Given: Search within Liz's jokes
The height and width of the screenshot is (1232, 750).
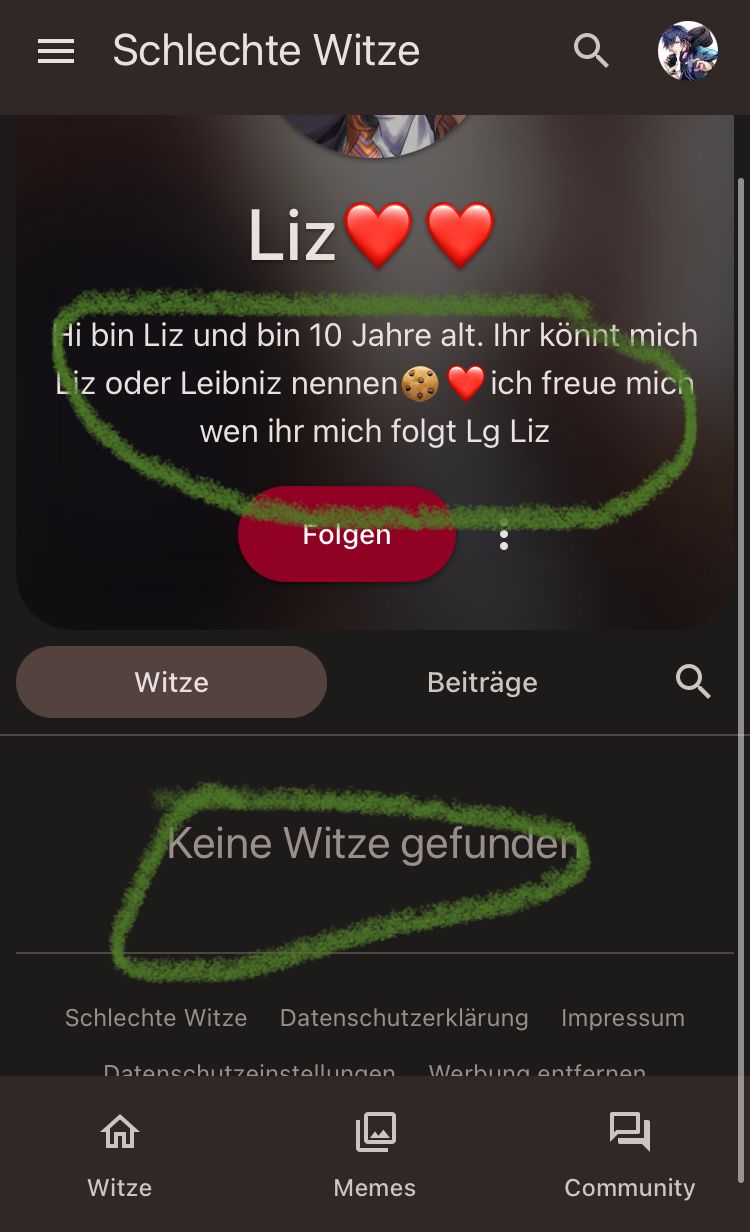Looking at the screenshot, I should pyautogui.click(x=693, y=682).
